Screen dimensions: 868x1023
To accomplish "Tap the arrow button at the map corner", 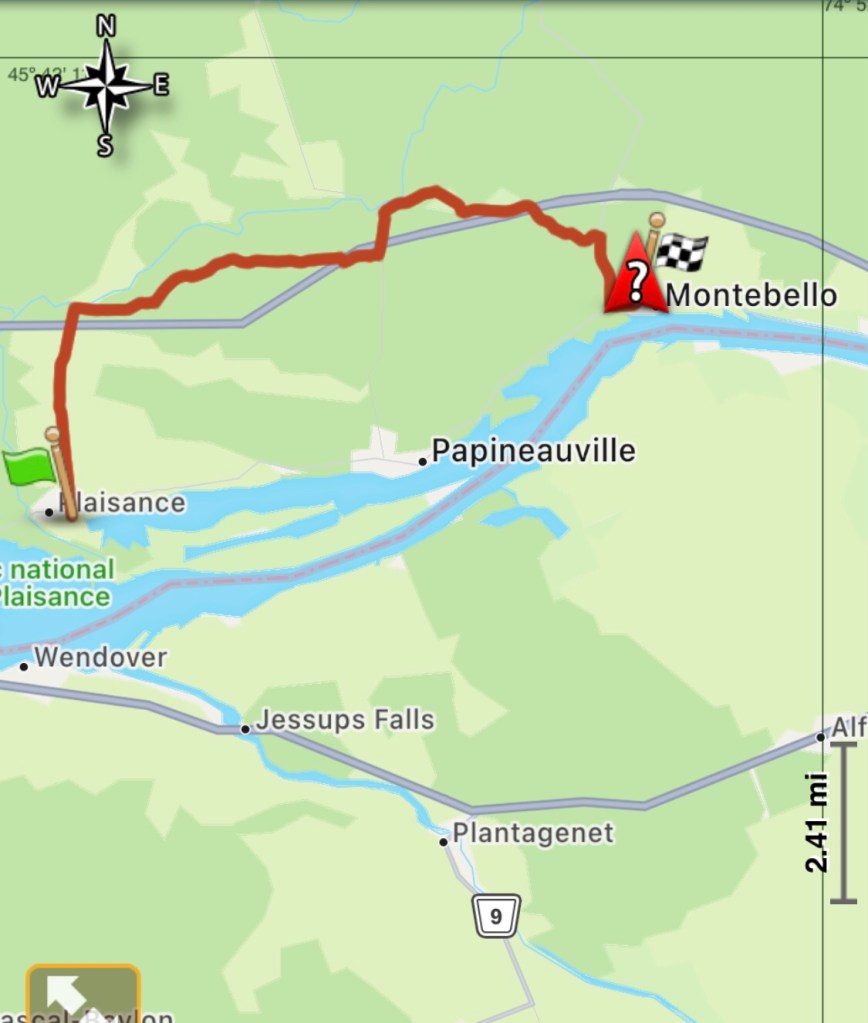I will (x=82, y=994).
